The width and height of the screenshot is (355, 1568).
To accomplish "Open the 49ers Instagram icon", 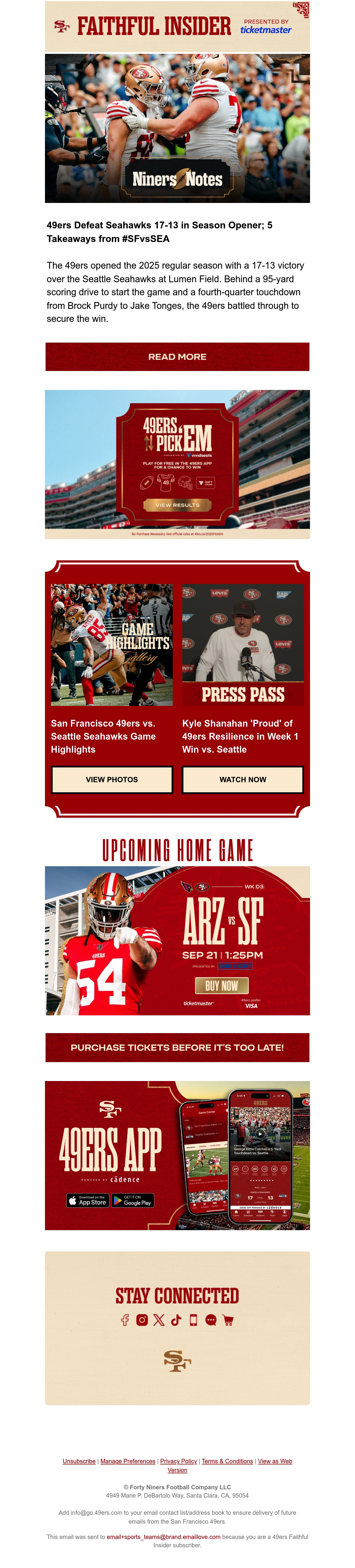I will click(x=142, y=1320).
